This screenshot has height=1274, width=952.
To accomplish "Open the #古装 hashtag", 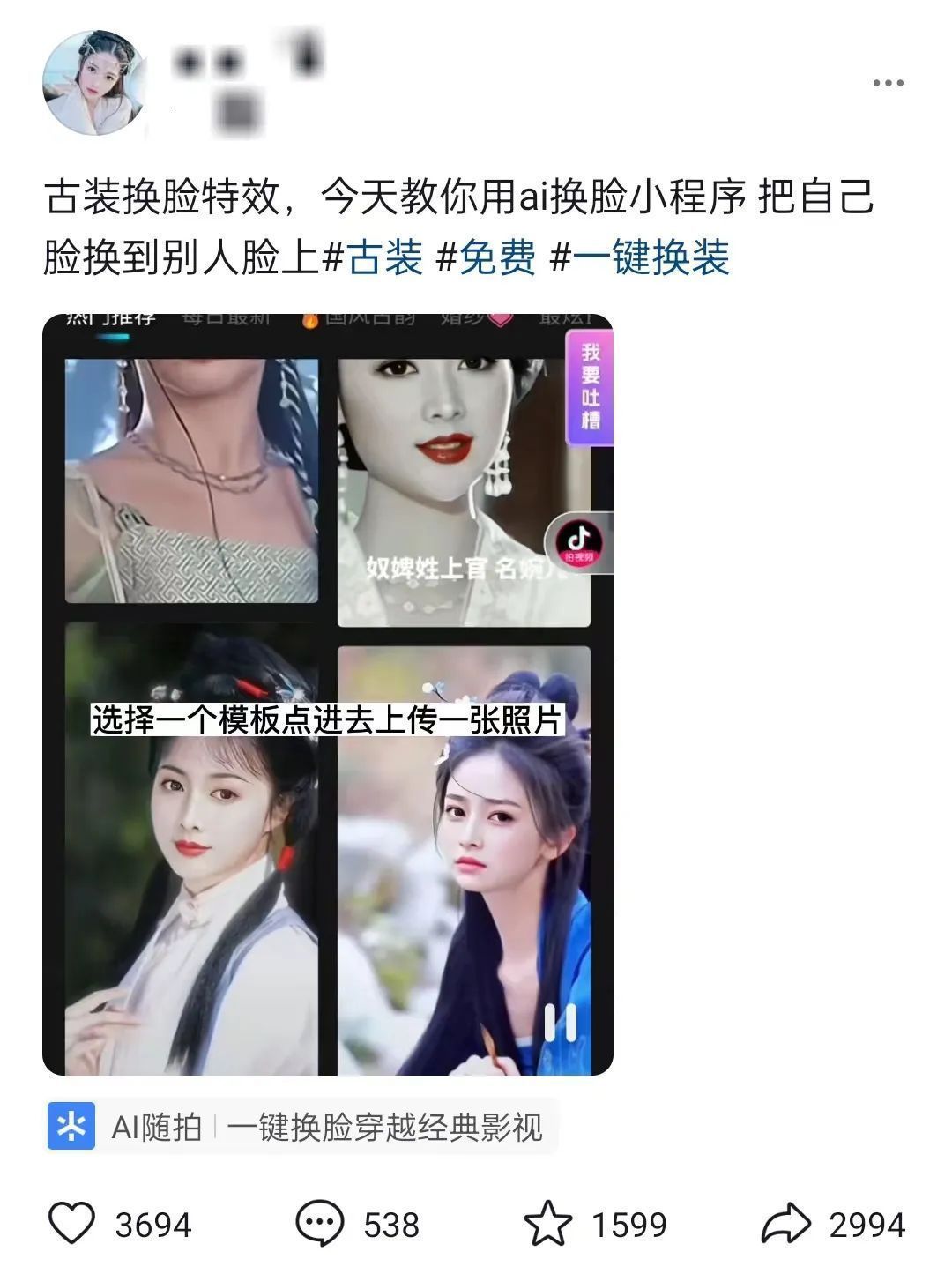I will click(374, 258).
